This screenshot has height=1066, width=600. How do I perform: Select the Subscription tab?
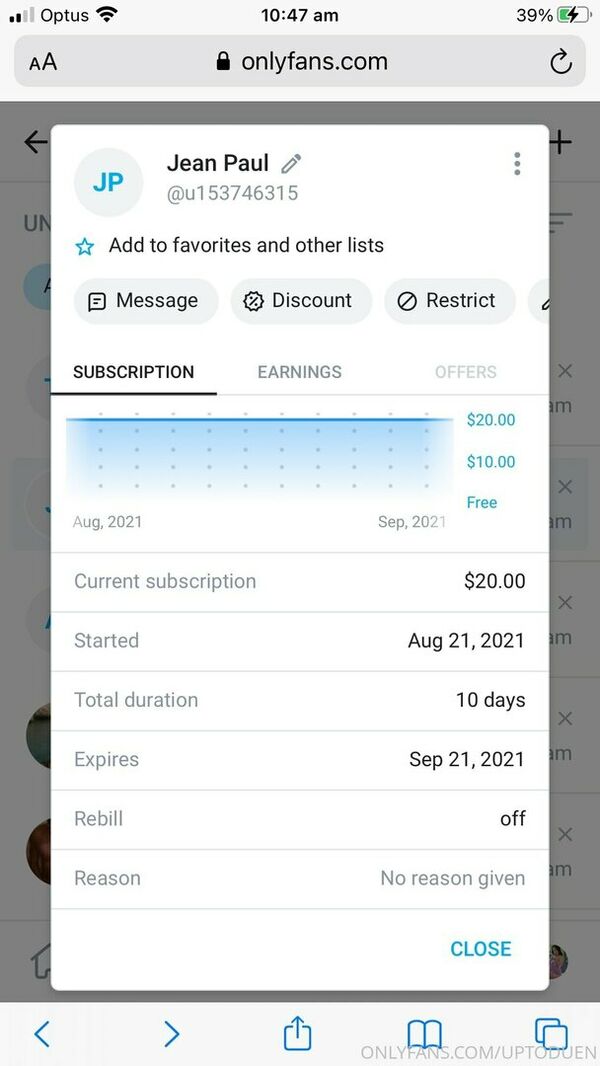[x=134, y=372]
